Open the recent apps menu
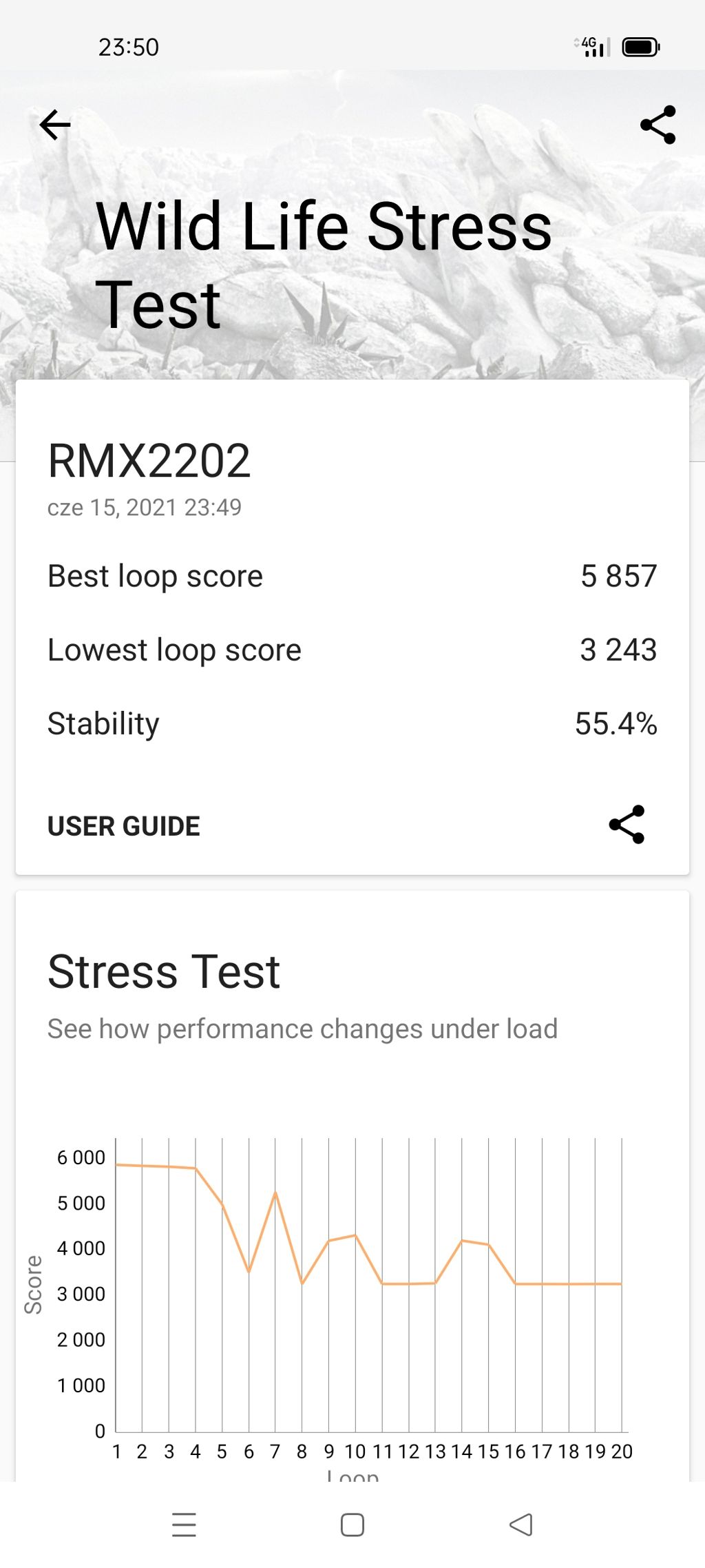 [x=184, y=1524]
